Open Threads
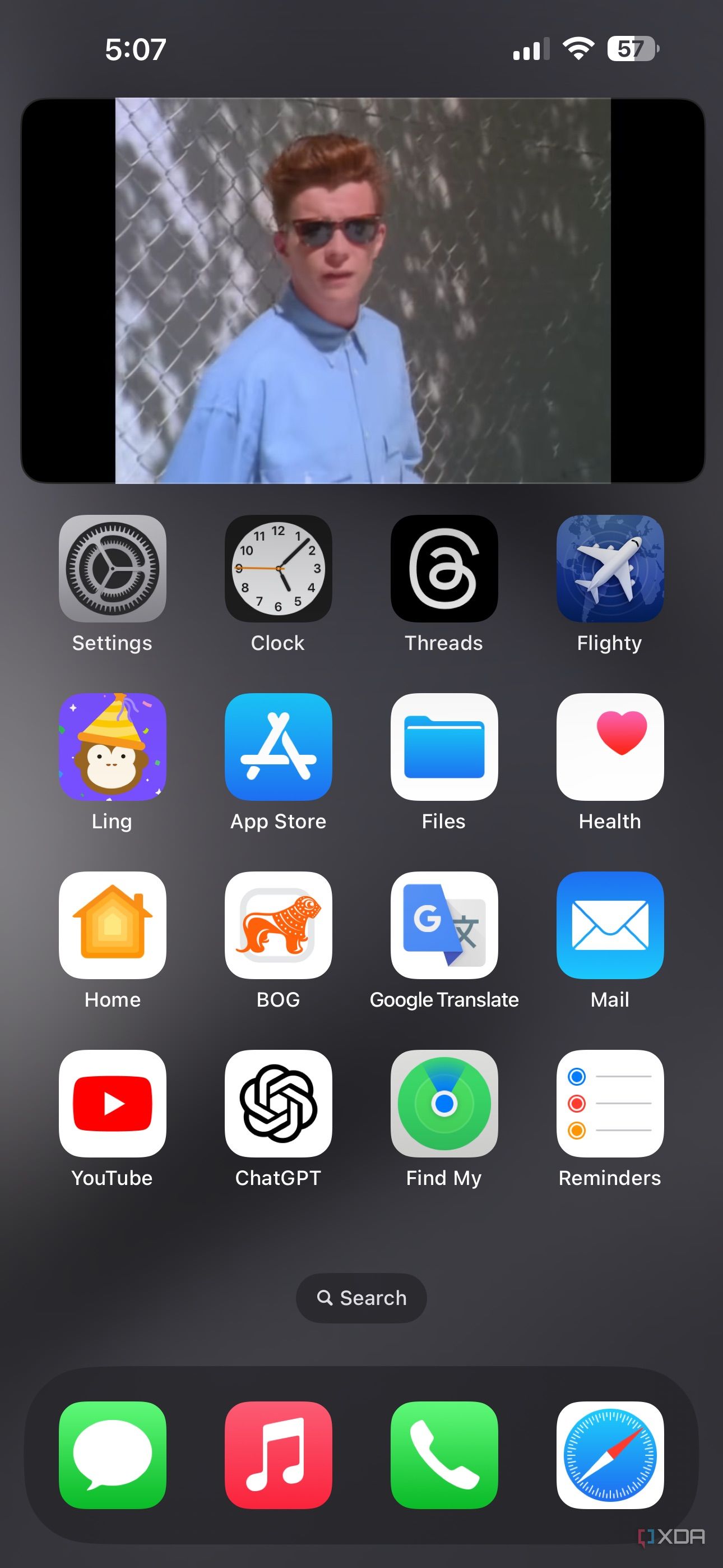723x1568 pixels. (x=444, y=569)
